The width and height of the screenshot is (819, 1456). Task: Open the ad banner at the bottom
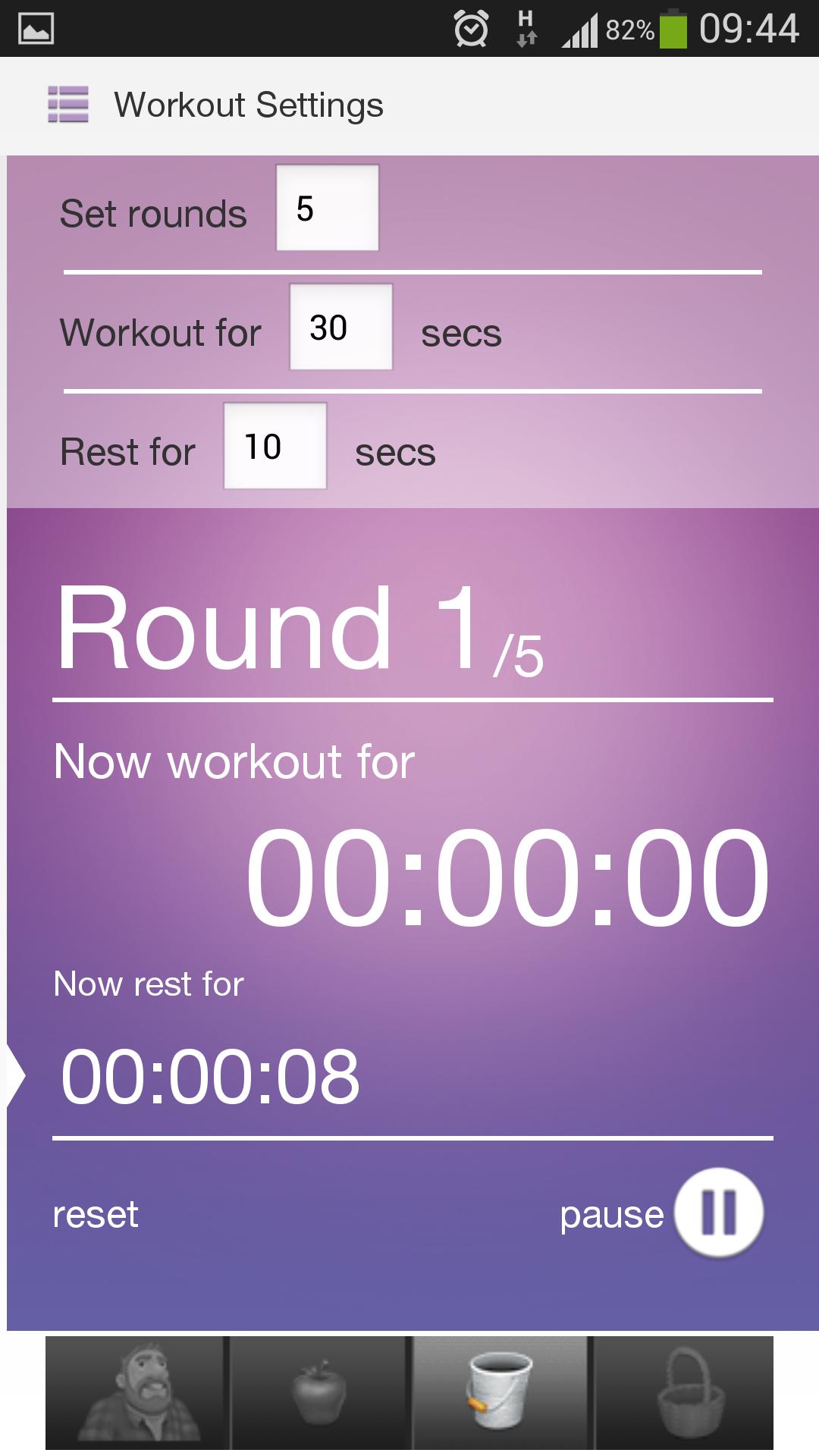point(409,1392)
